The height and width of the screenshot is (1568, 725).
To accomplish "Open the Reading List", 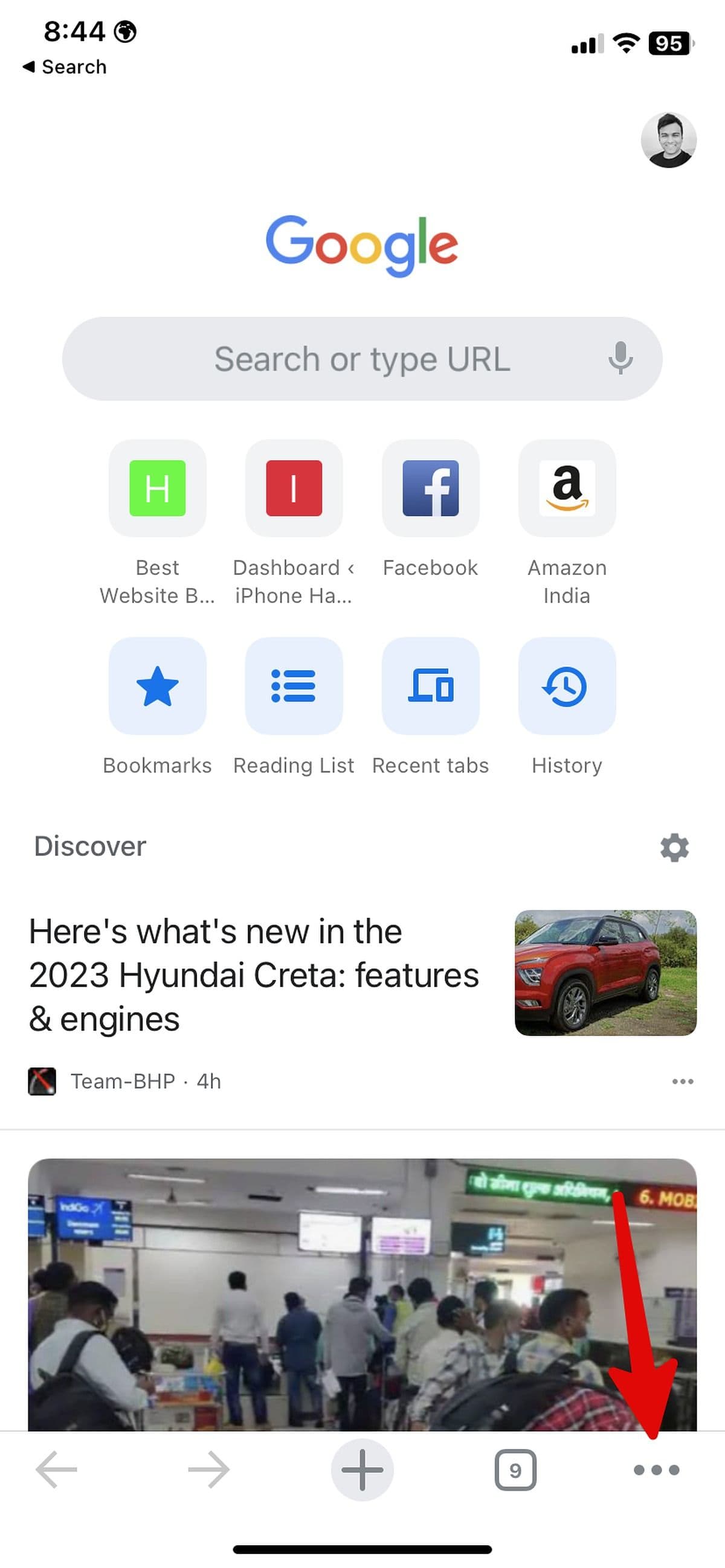I will click(x=294, y=686).
